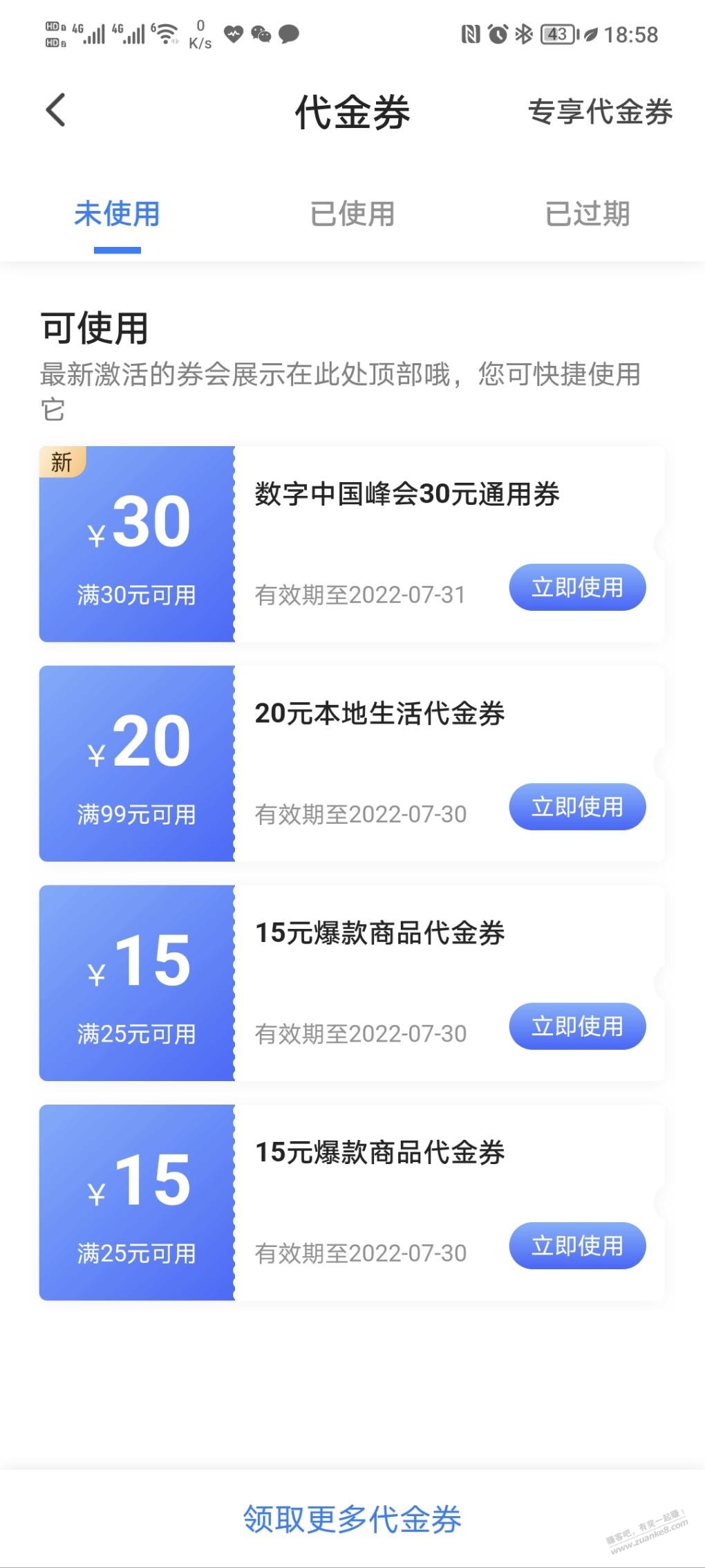Open the 数字中国峰会30元通用券 coupon card
This screenshot has height=1568, width=705.
pos(352,544)
